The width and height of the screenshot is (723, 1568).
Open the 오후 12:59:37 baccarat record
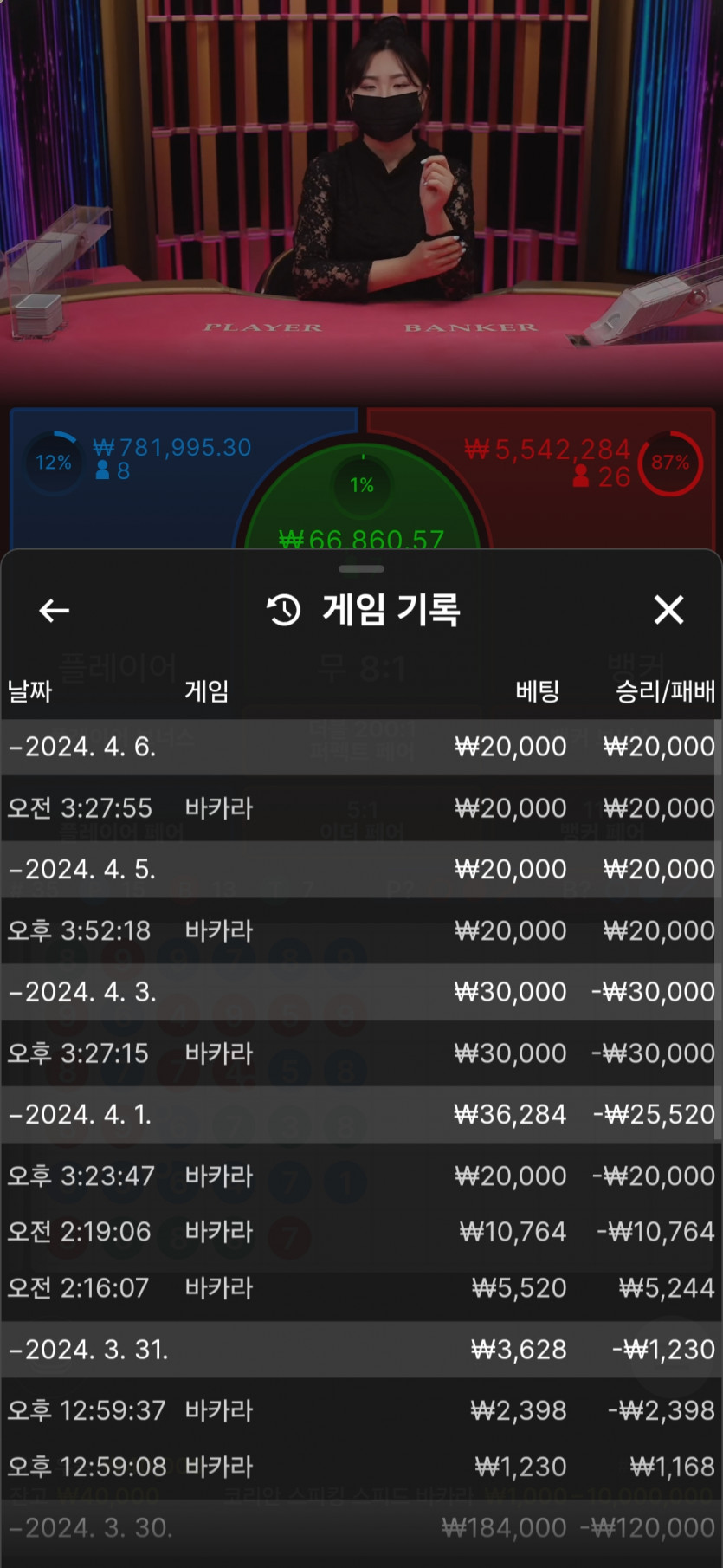coord(361,1410)
